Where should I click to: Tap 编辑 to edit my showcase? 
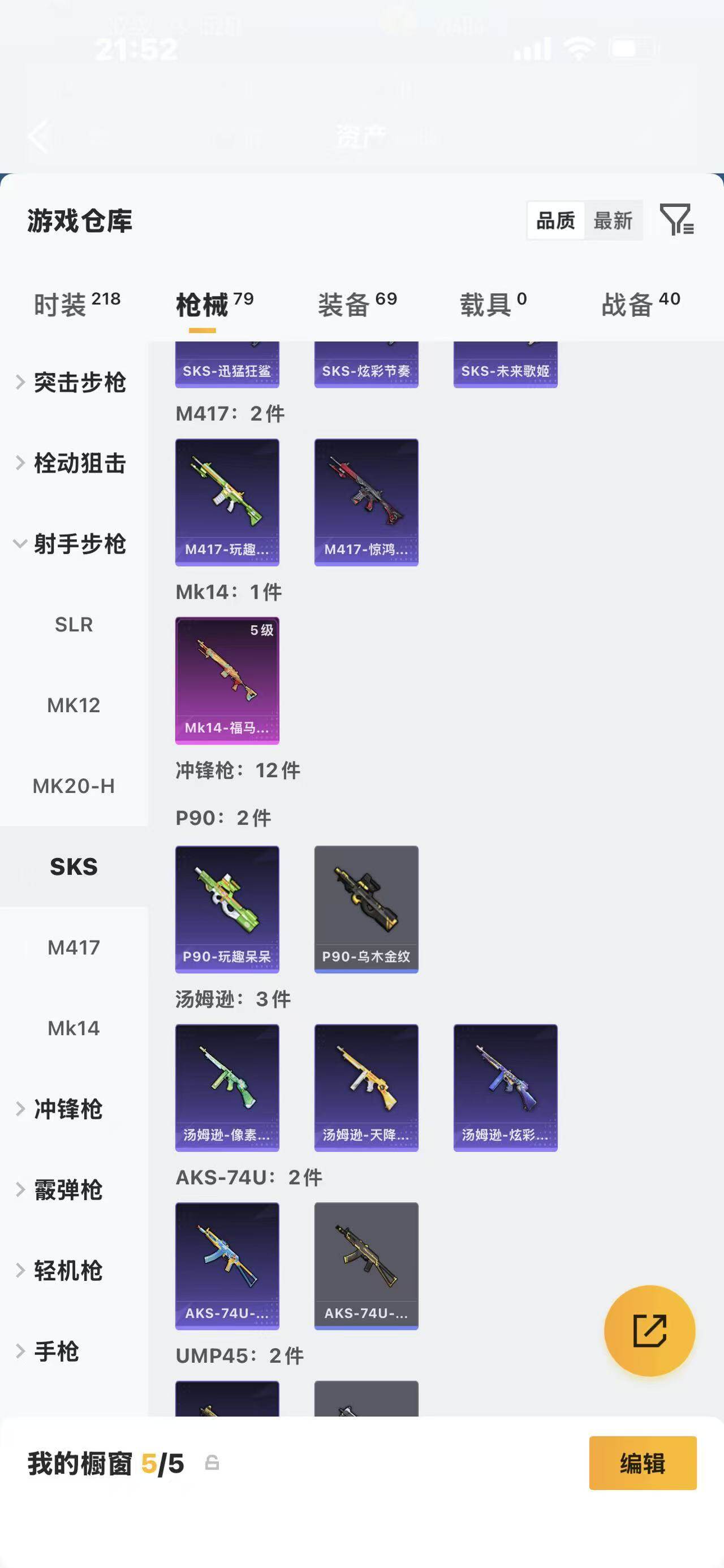643,1463
